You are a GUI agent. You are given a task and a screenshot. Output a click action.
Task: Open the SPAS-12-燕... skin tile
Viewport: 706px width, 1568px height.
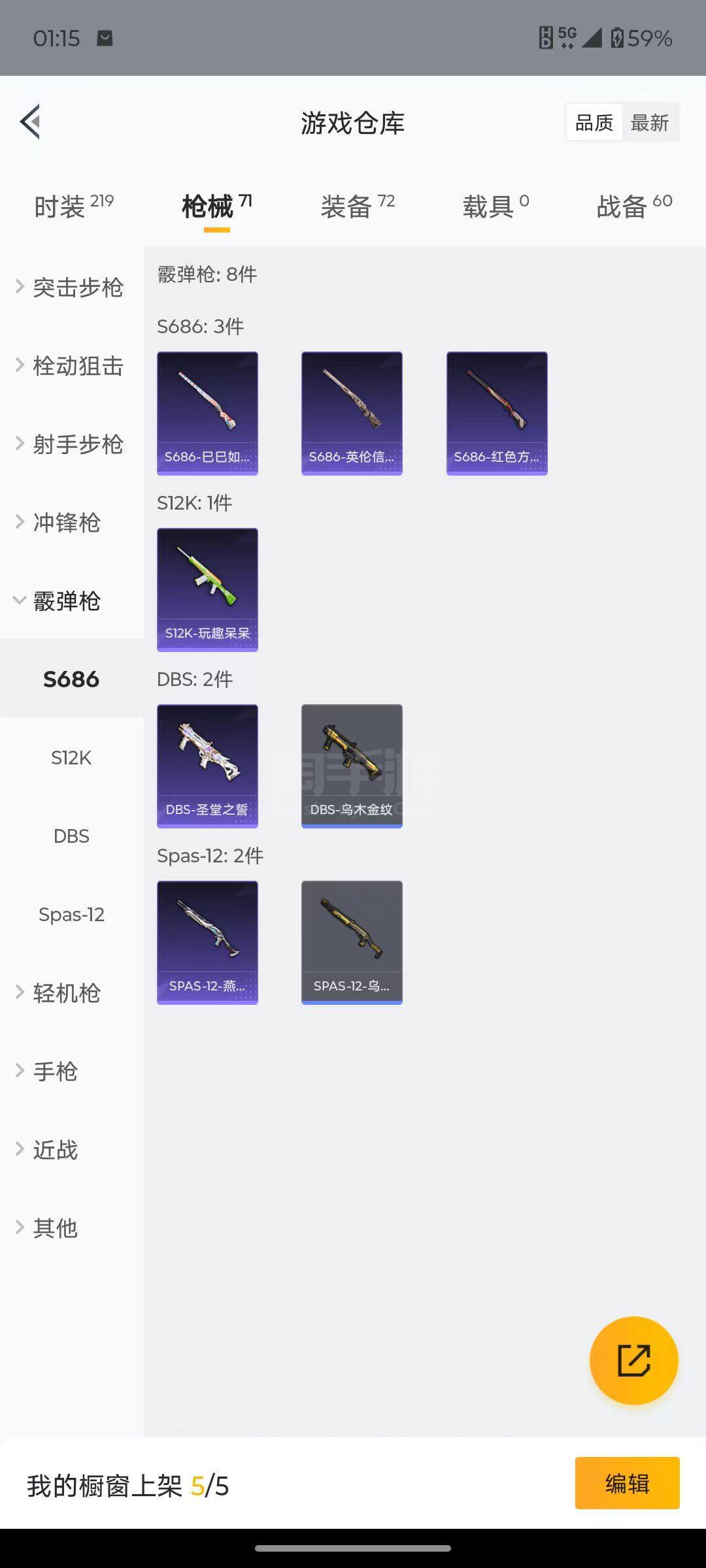click(x=207, y=942)
